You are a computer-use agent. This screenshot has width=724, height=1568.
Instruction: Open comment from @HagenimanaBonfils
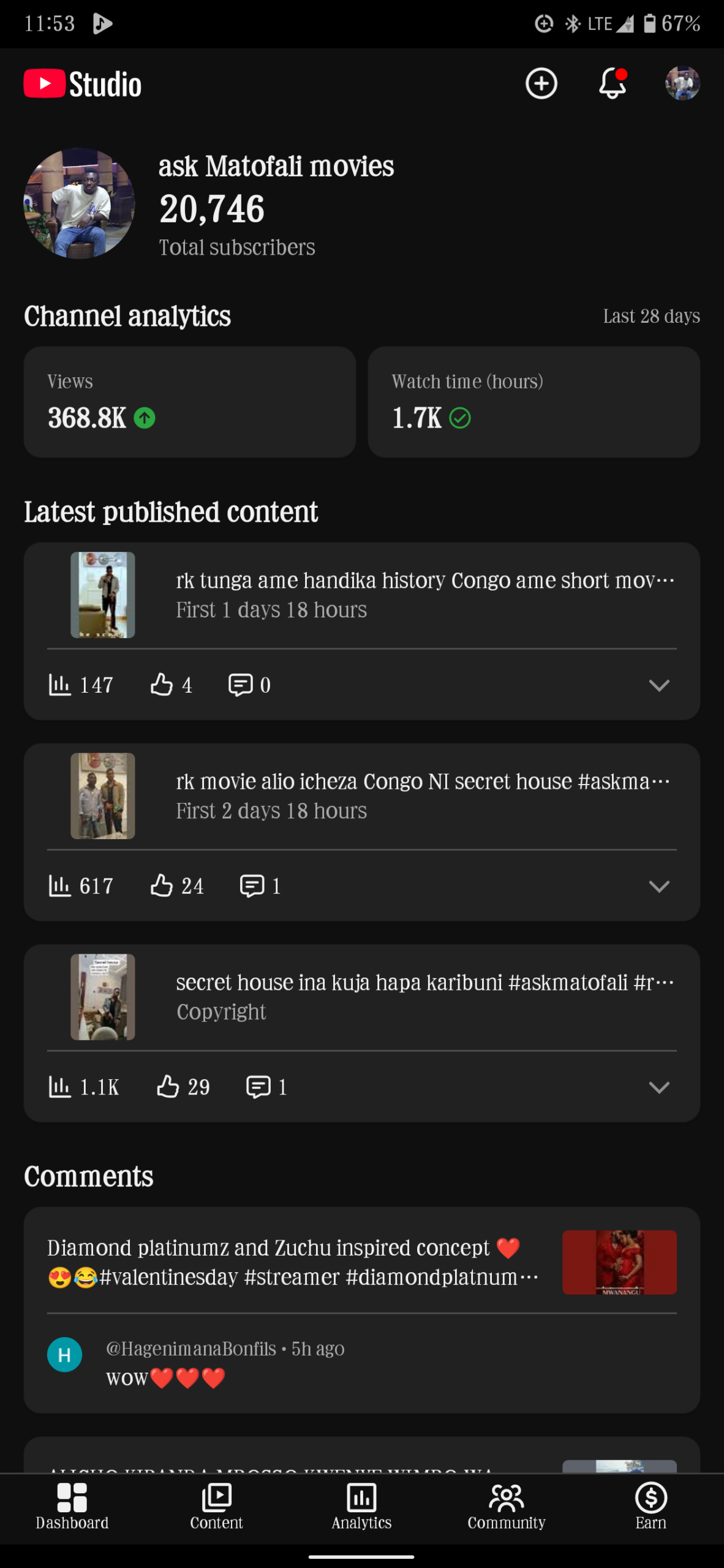pos(362,1363)
